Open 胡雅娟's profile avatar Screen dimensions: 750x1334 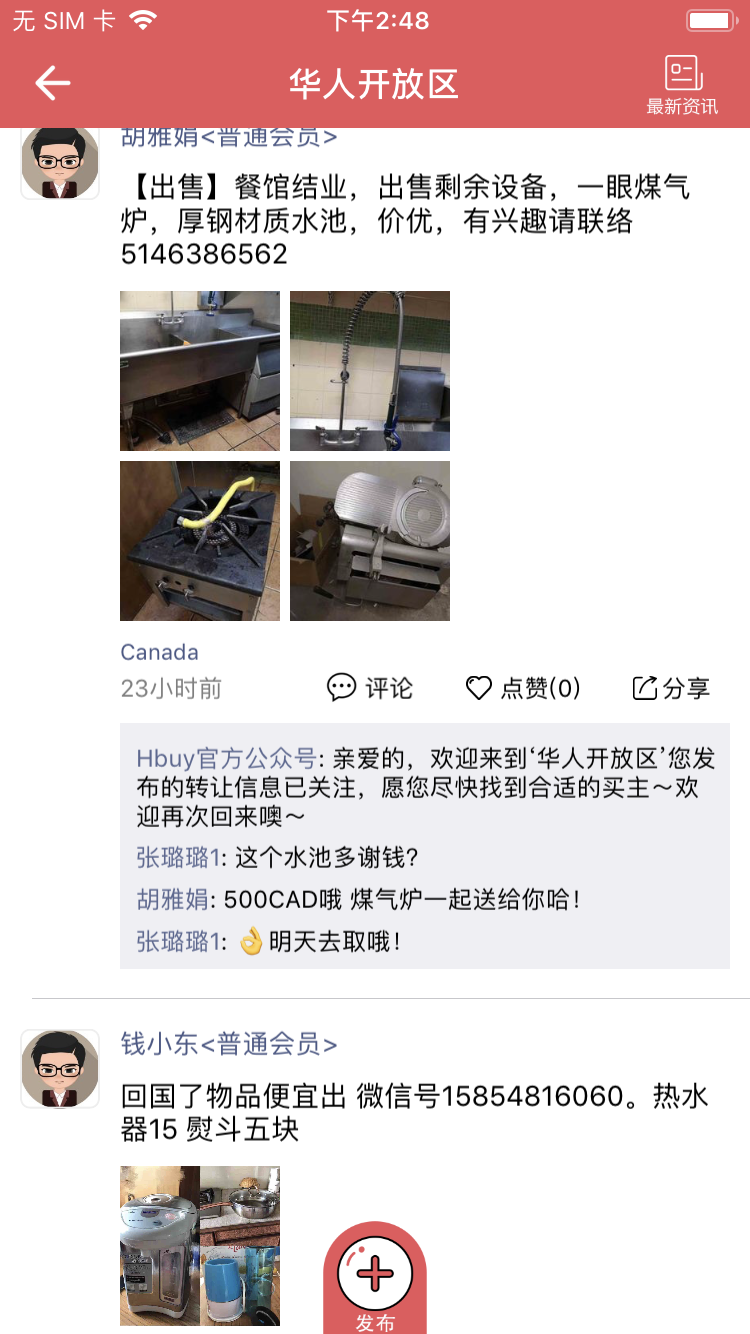pyautogui.click(x=60, y=162)
